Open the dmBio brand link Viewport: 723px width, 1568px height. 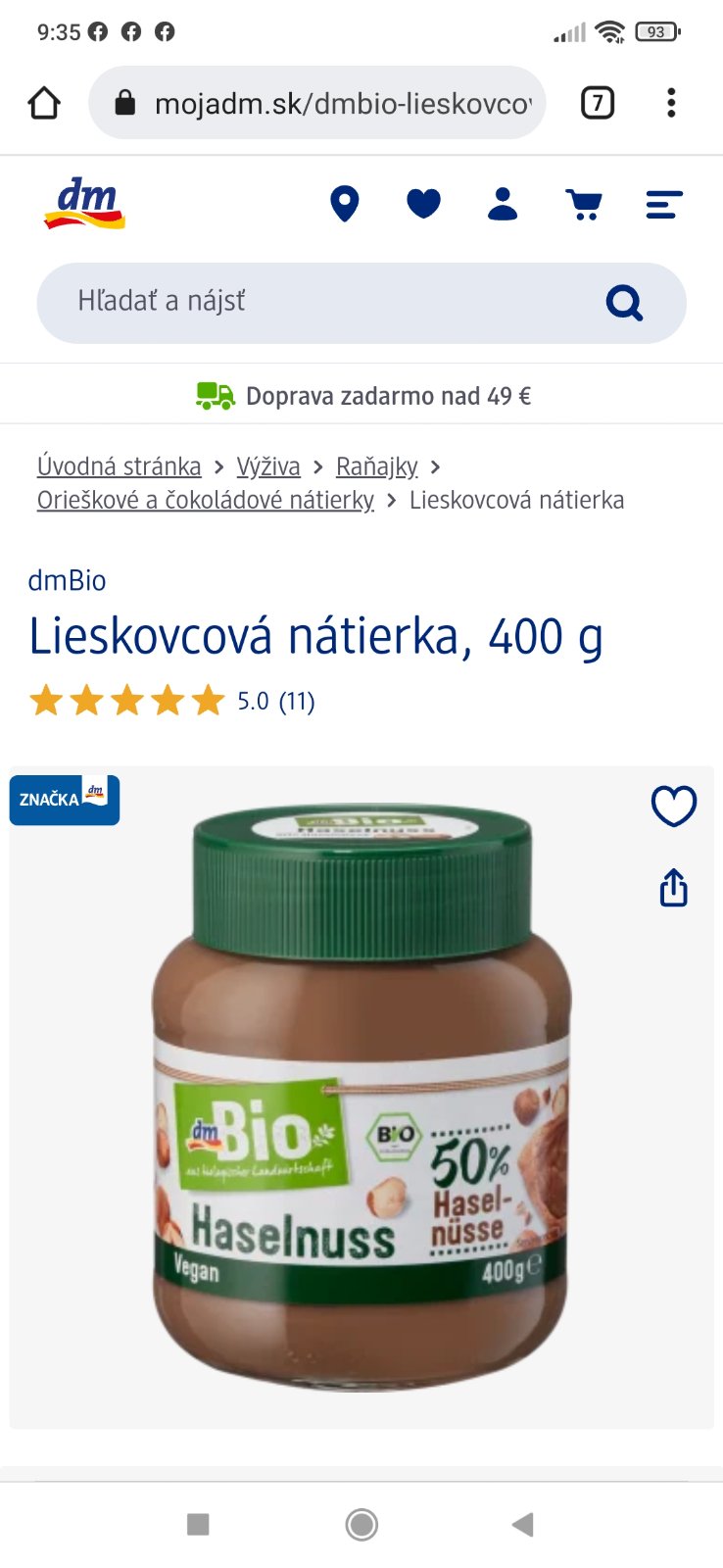click(67, 580)
